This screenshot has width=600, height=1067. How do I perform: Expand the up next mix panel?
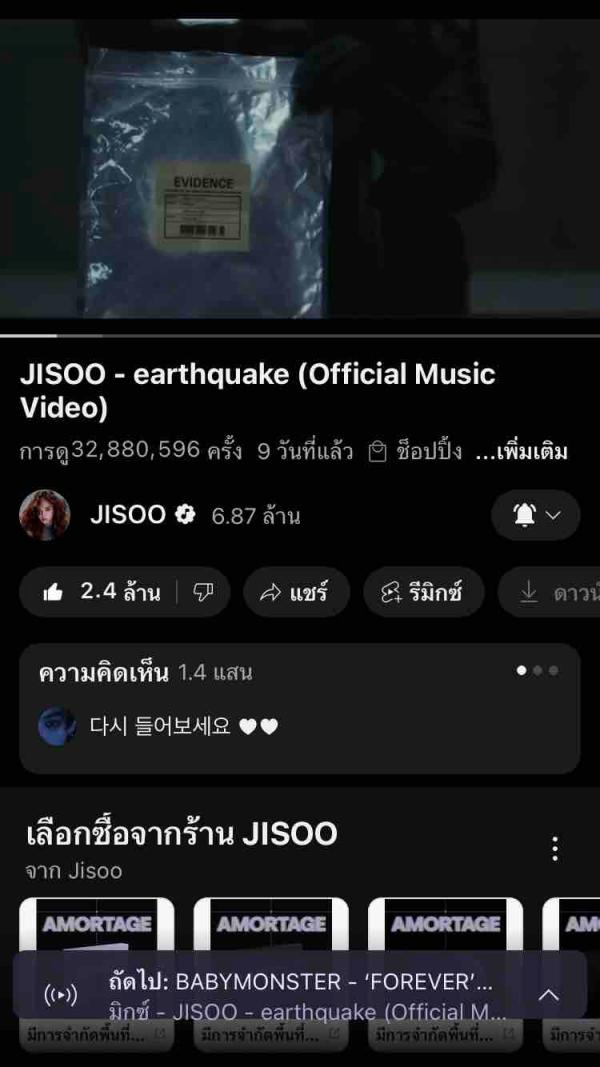tap(548, 994)
